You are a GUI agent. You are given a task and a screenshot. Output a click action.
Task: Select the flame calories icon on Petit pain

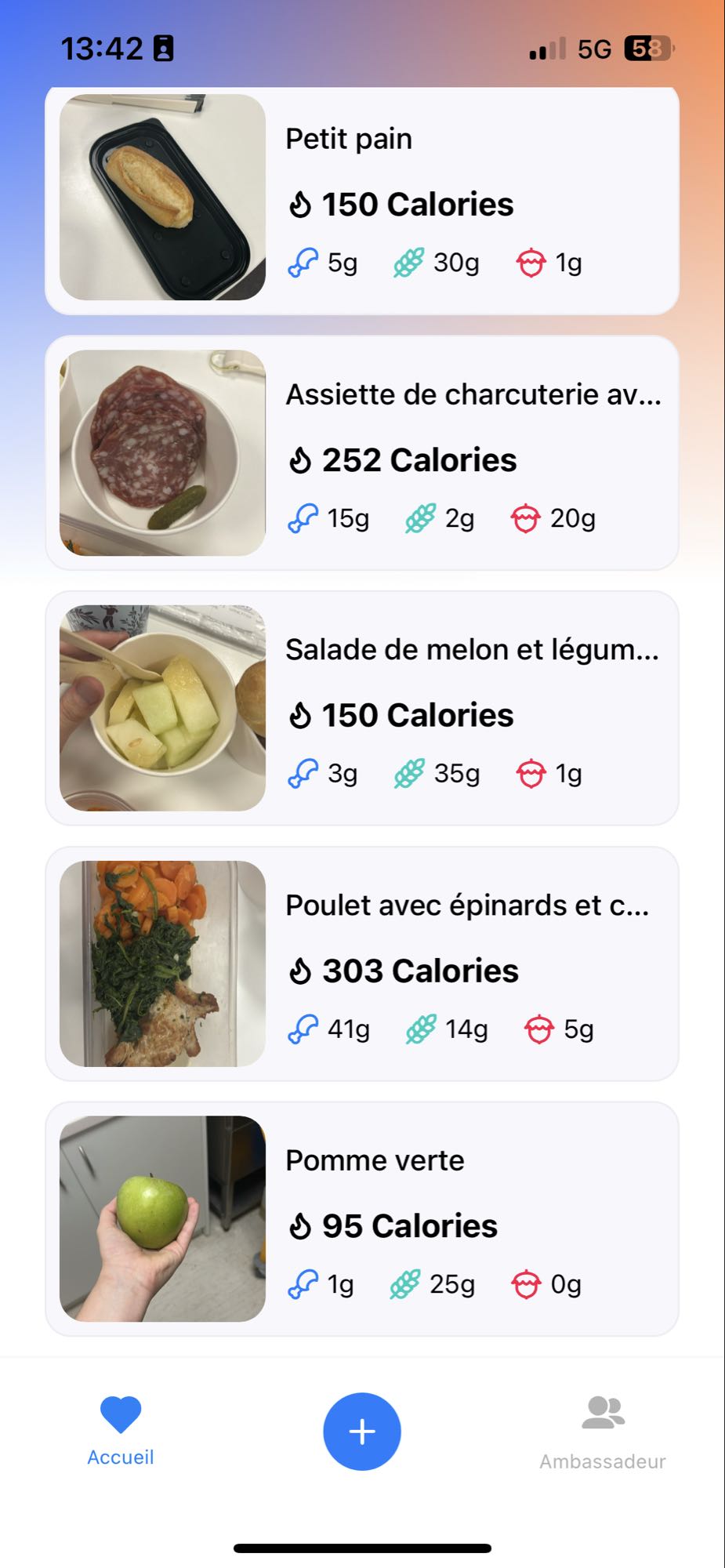299,203
